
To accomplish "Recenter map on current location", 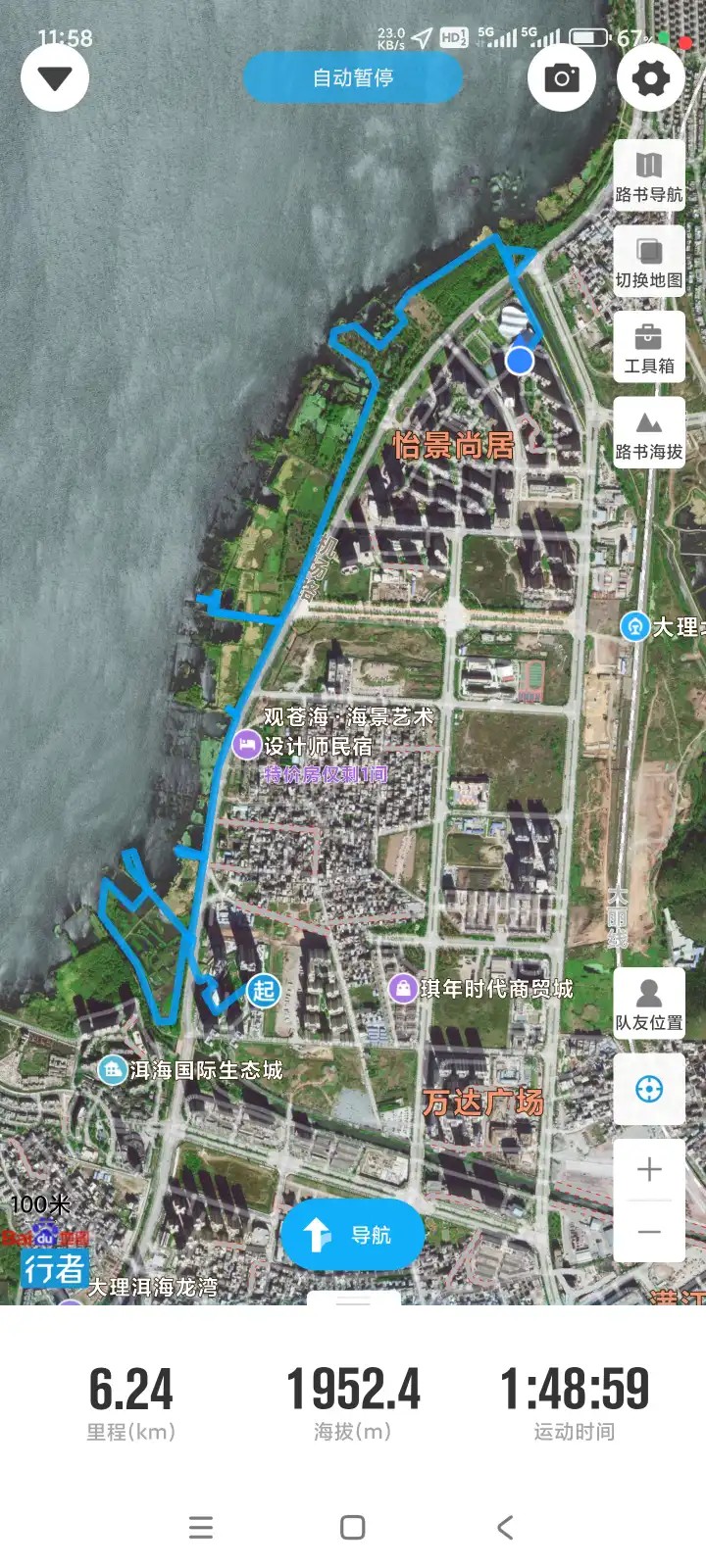I will 649,1089.
